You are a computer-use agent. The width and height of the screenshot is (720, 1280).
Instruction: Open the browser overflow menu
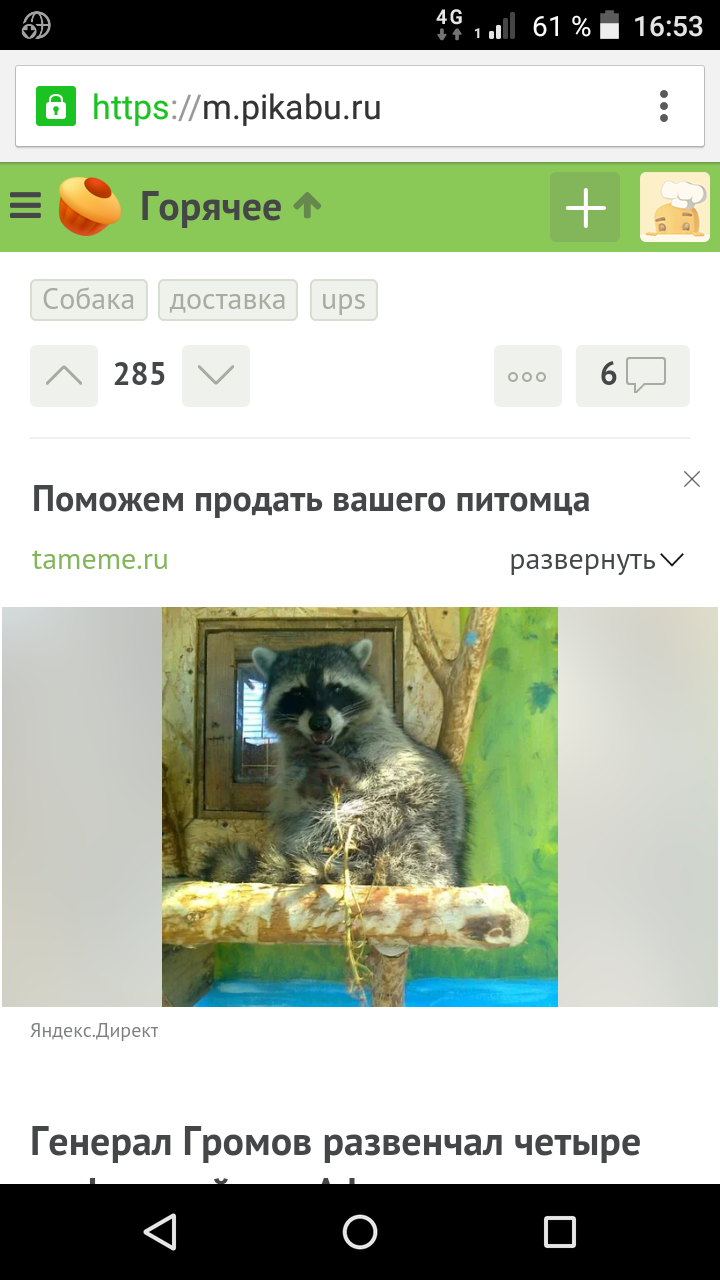663,107
